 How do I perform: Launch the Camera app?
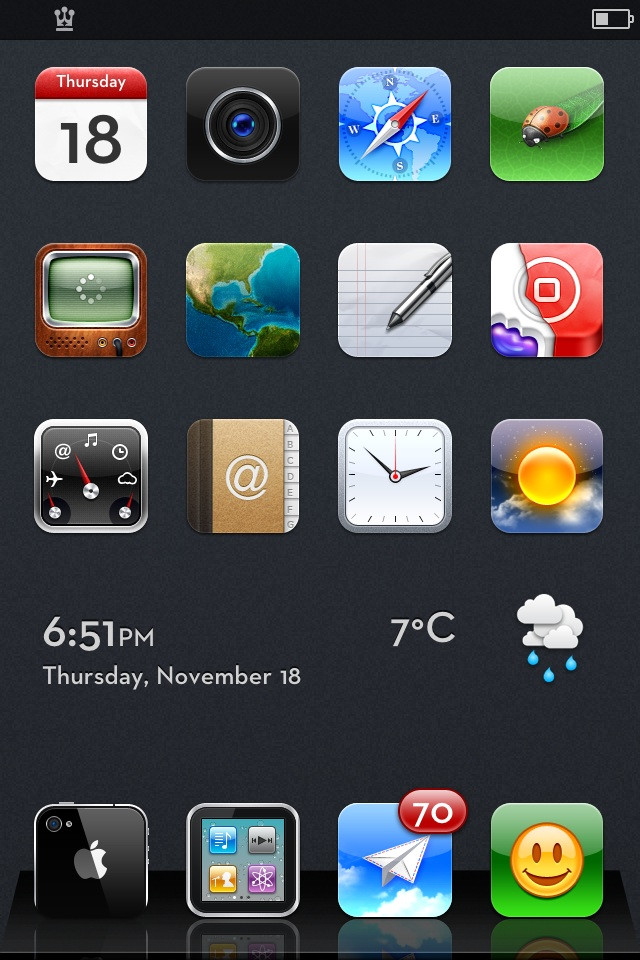click(x=243, y=124)
